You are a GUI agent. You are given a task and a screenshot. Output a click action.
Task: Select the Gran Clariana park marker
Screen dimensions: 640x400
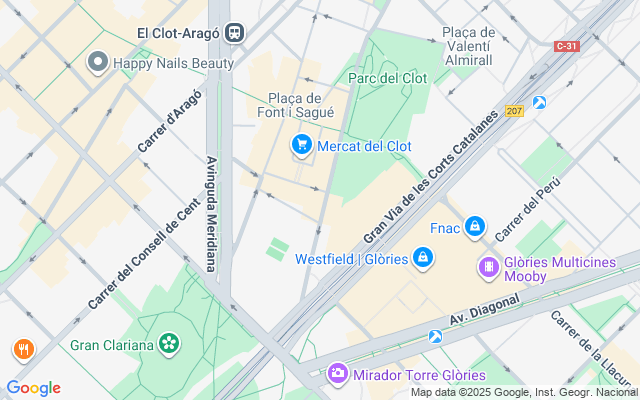click(x=170, y=346)
